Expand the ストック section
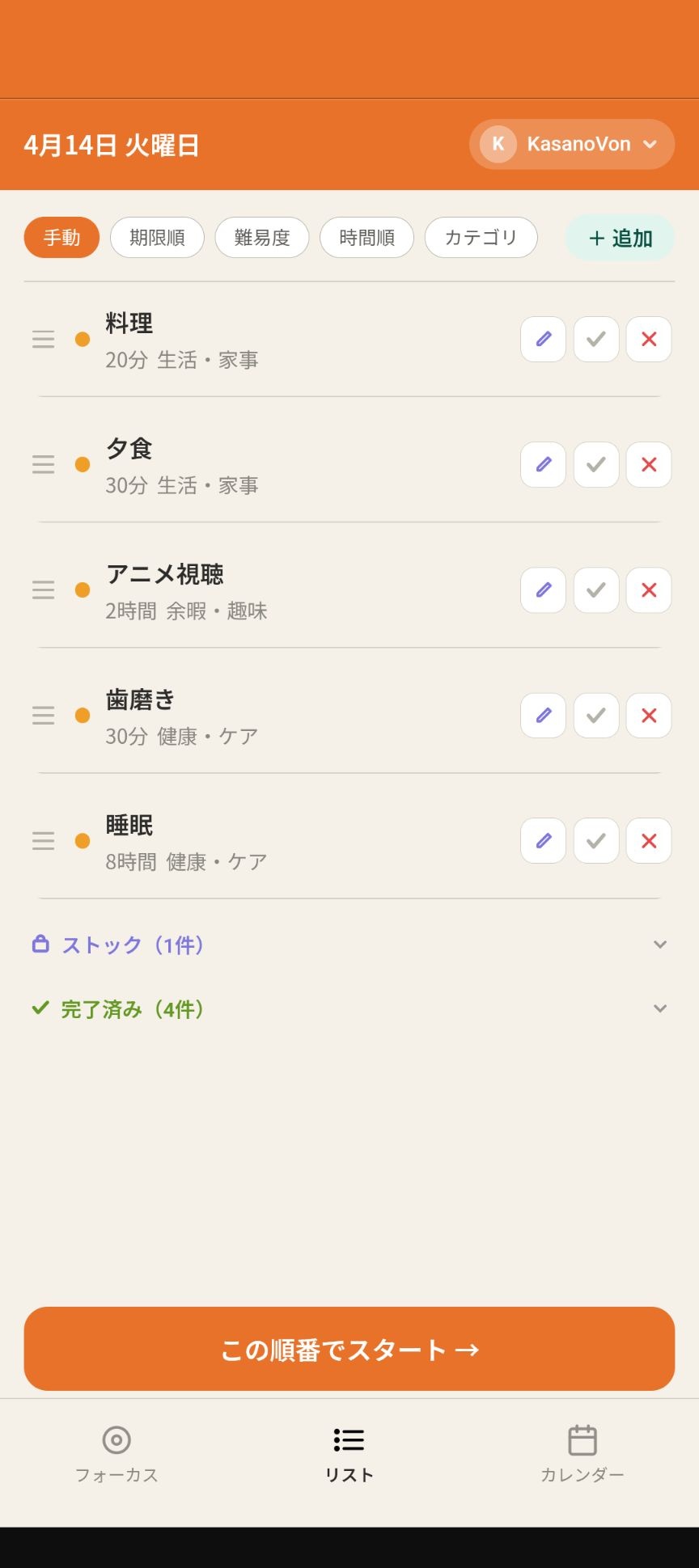The width and height of the screenshot is (699, 1568). [349, 945]
